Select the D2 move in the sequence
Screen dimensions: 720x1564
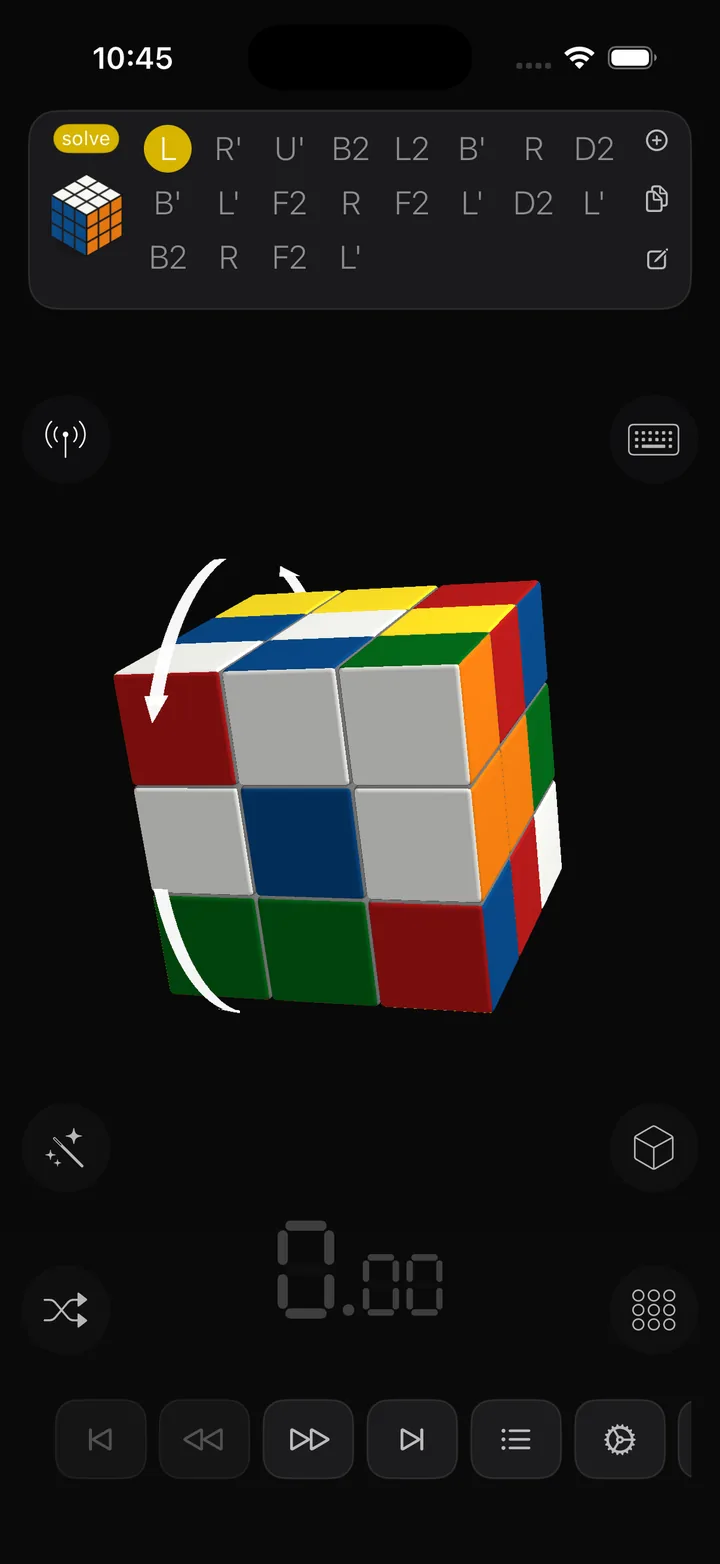tap(594, 148)
